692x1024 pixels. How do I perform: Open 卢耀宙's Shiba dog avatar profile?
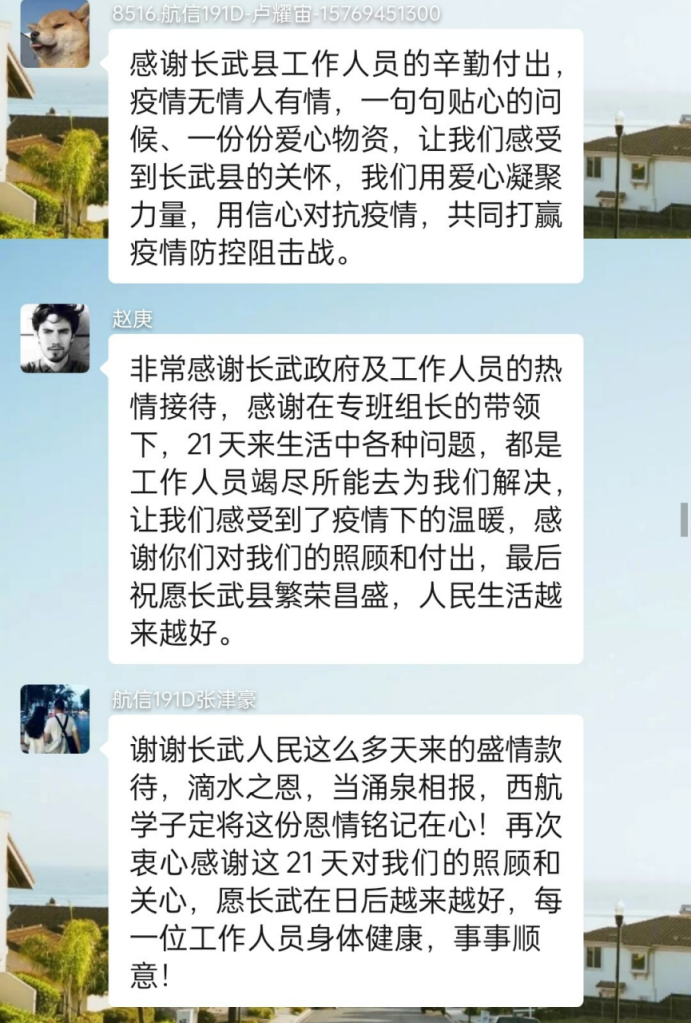55,35
